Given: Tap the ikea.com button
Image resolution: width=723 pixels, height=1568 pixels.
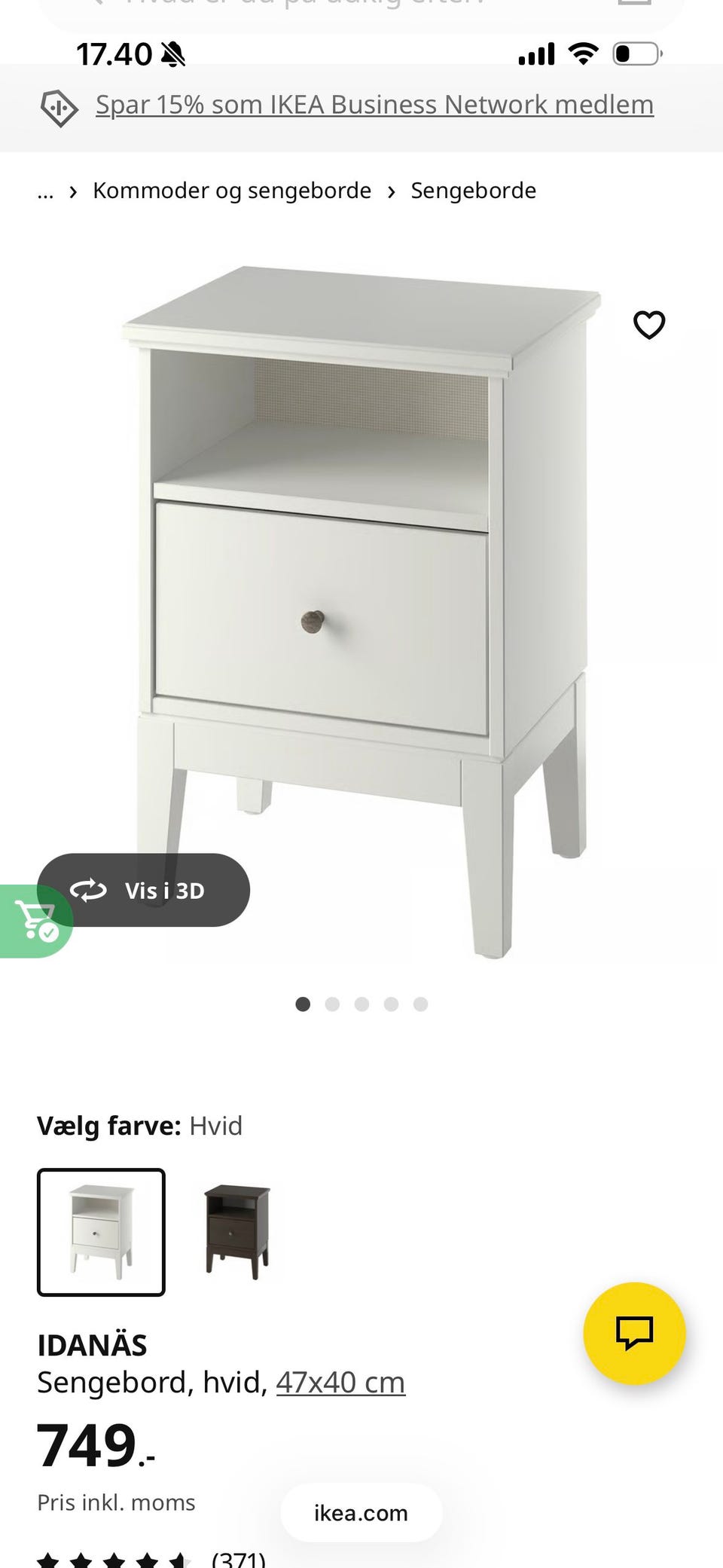Looking at the screenshot, I should tap(361, 1513).
